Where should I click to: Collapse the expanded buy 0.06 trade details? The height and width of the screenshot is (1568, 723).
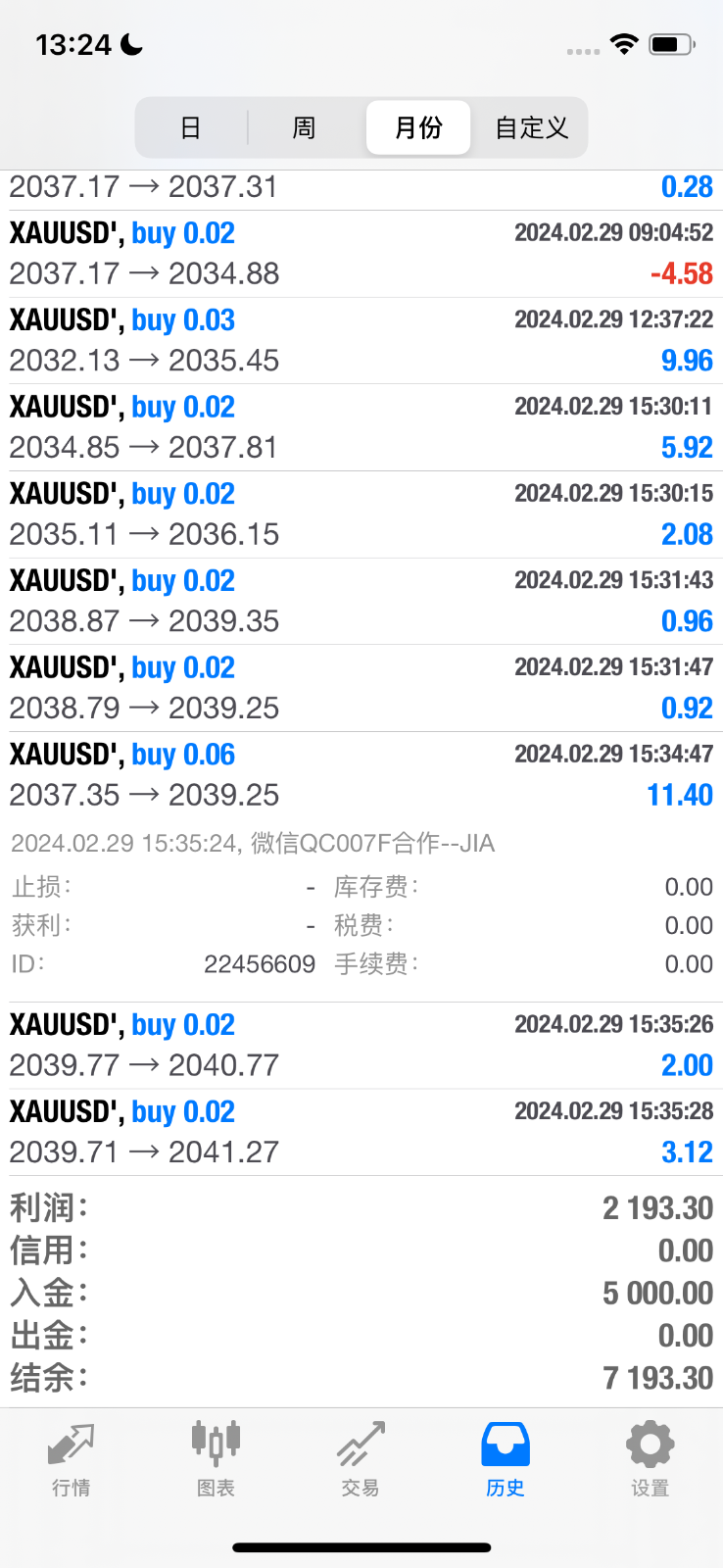(361, 774)
